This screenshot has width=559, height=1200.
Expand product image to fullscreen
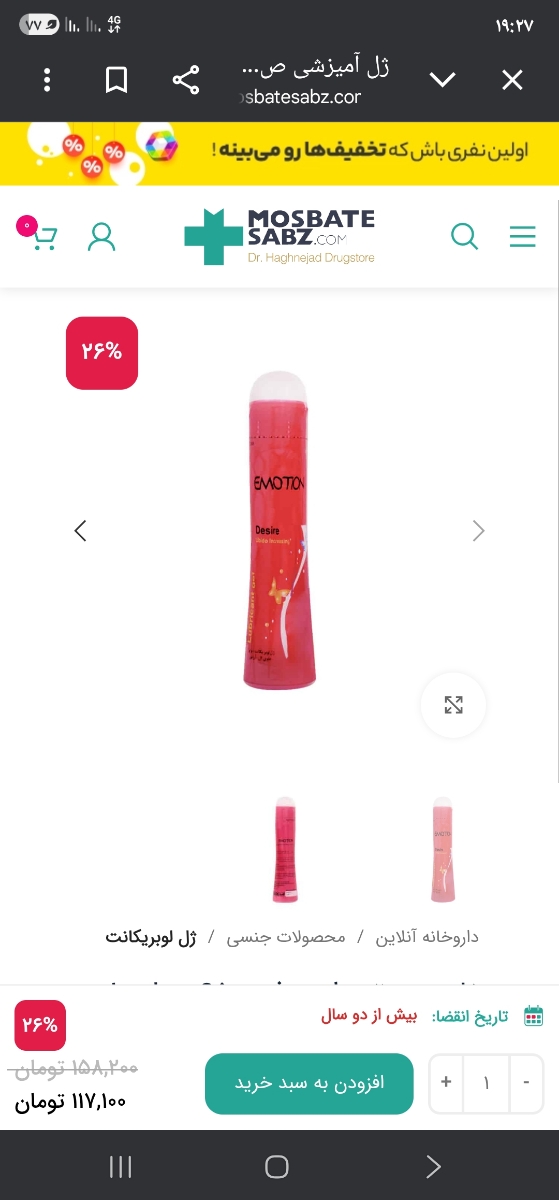pyautogui.click(x=453, y=705)
